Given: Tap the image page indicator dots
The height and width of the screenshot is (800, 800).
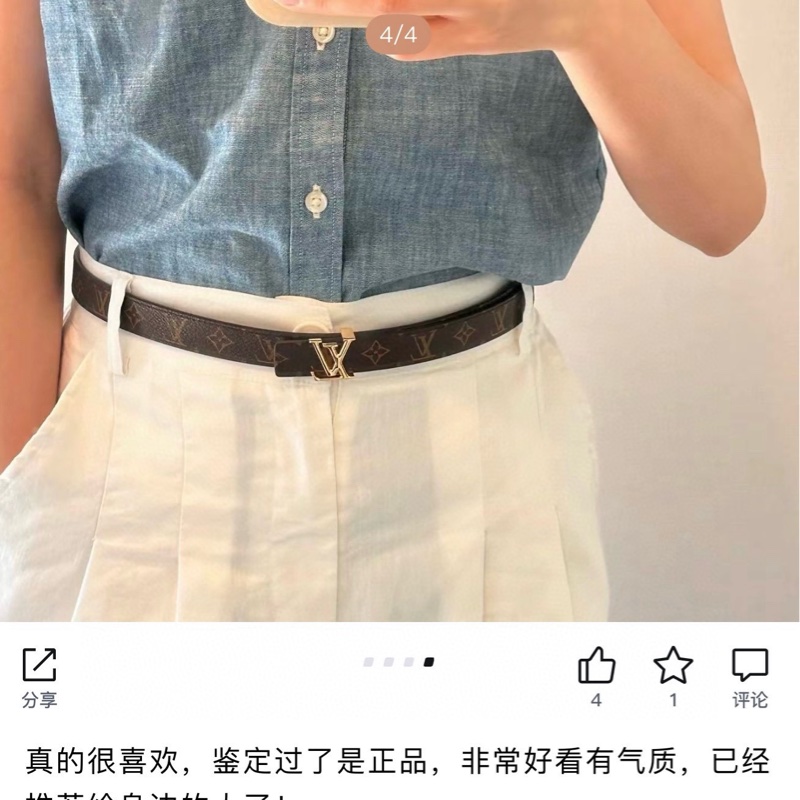Looking at the screenshot, I should tap(399, 662).
